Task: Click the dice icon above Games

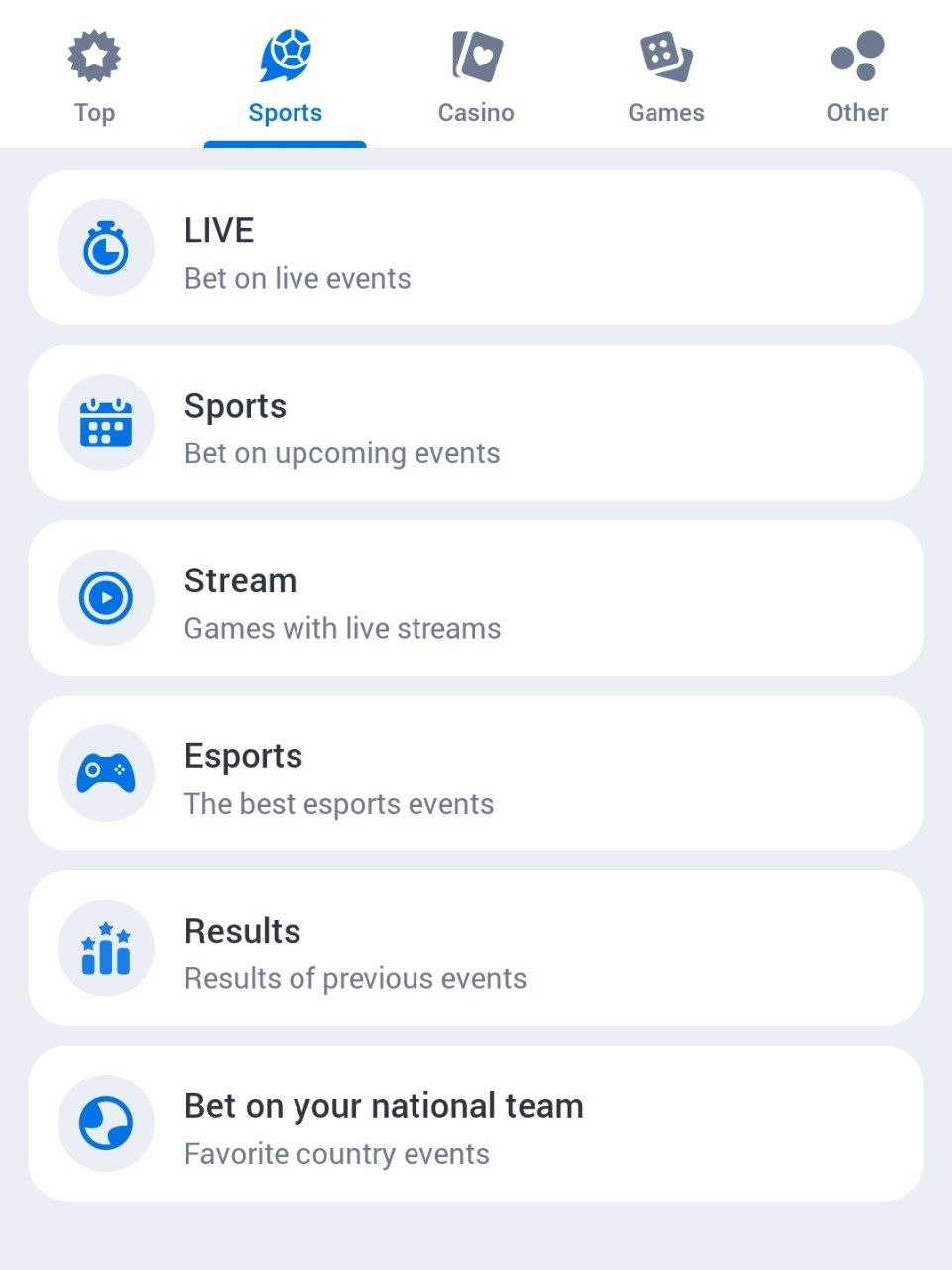Action: pyautogui.click(x=666, y=57)
